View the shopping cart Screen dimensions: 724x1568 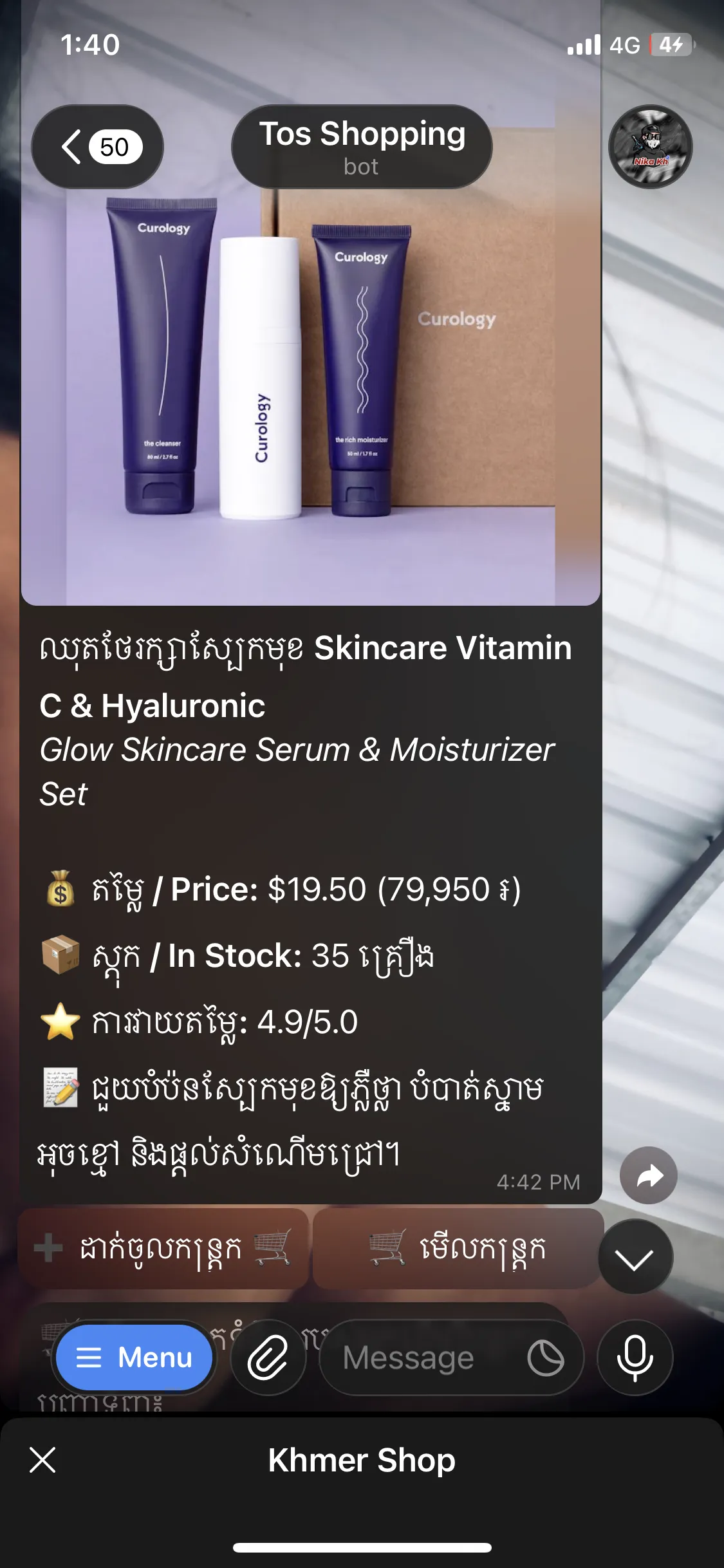[458, 1249]
